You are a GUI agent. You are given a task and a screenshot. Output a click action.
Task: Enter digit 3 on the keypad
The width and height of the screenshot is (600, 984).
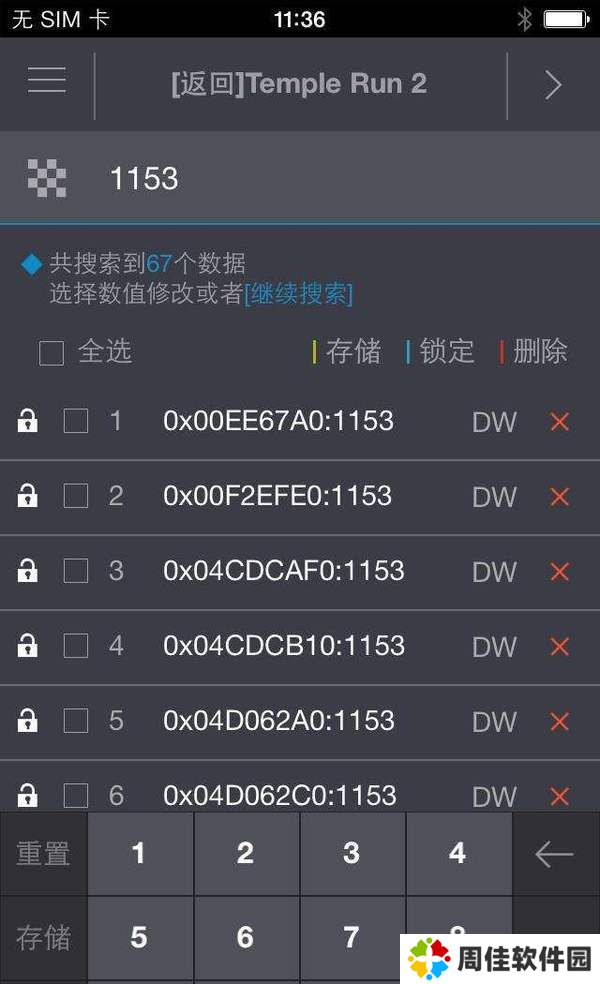[x=351, y=853]
